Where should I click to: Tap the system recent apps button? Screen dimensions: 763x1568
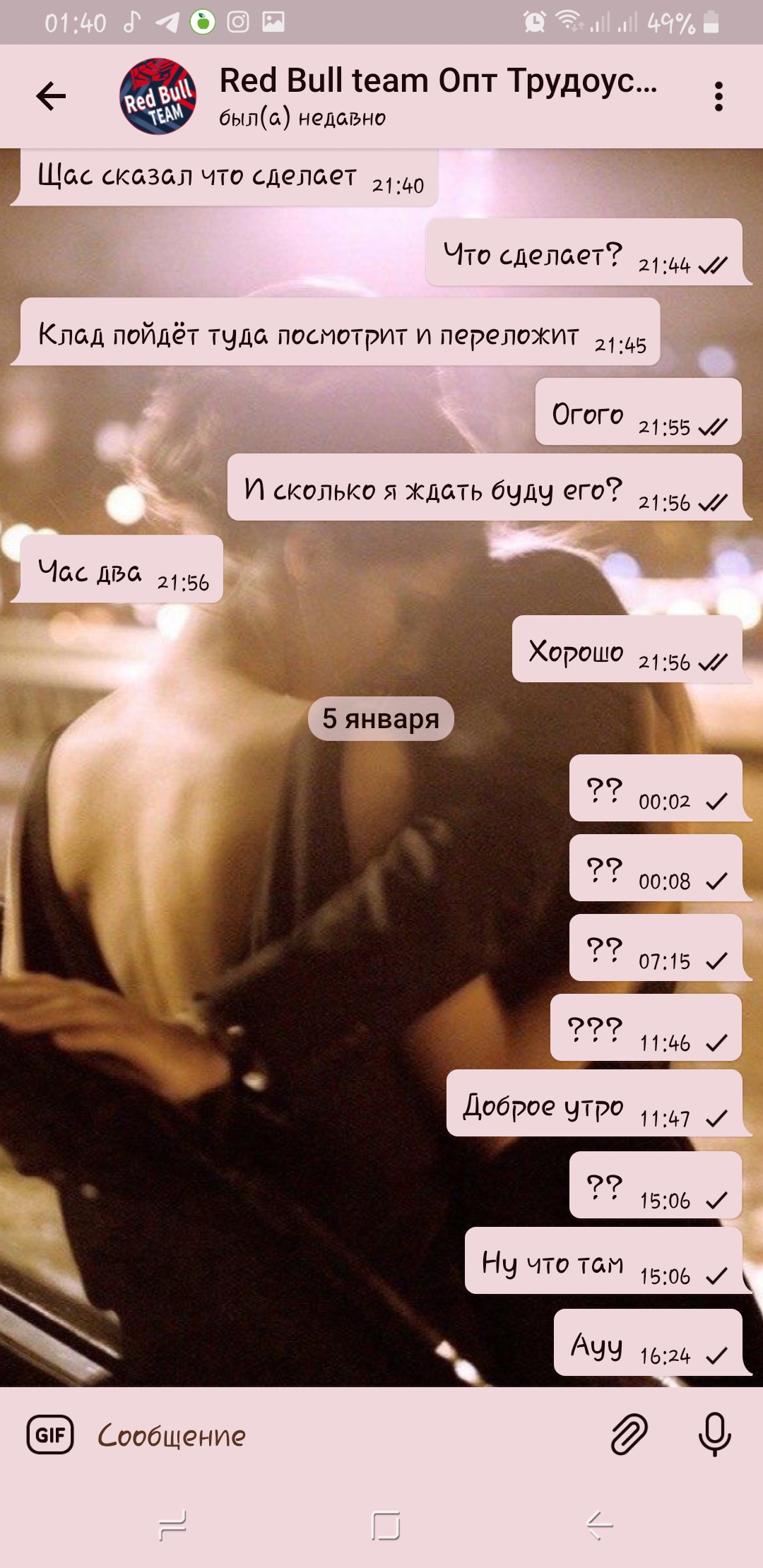(x=172, y=1526)
